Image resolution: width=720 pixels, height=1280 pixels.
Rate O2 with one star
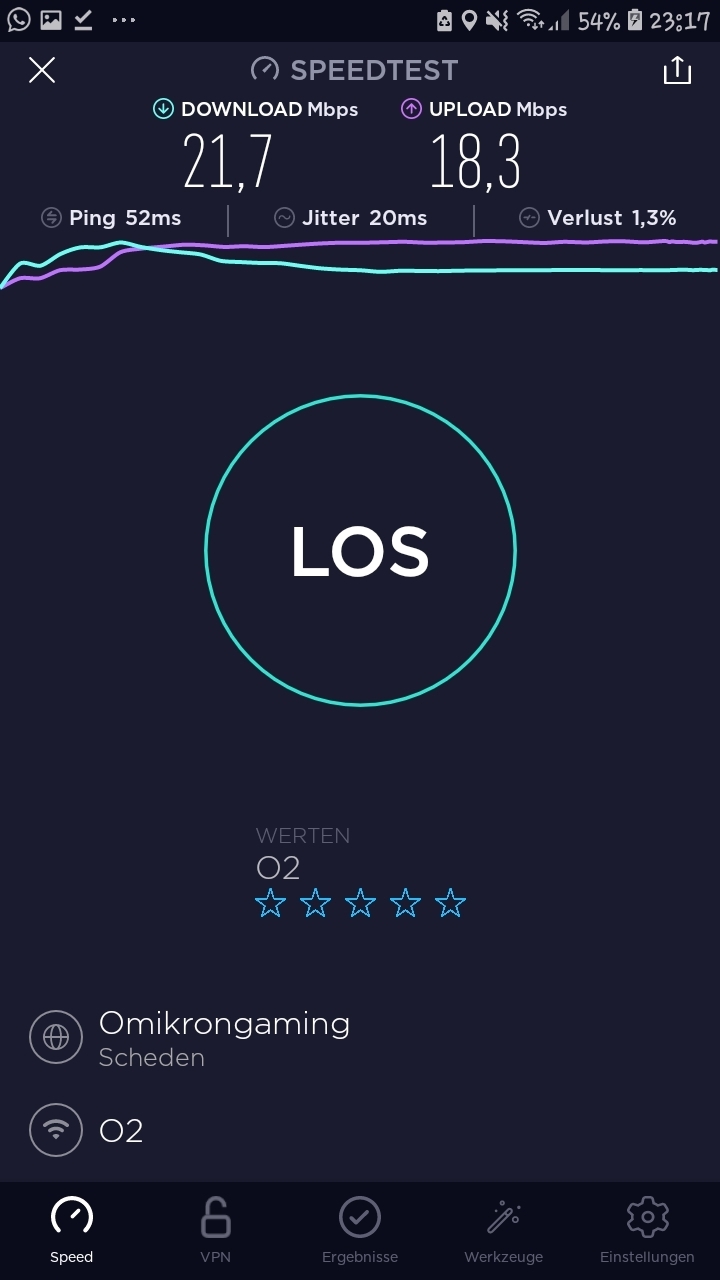270,904
